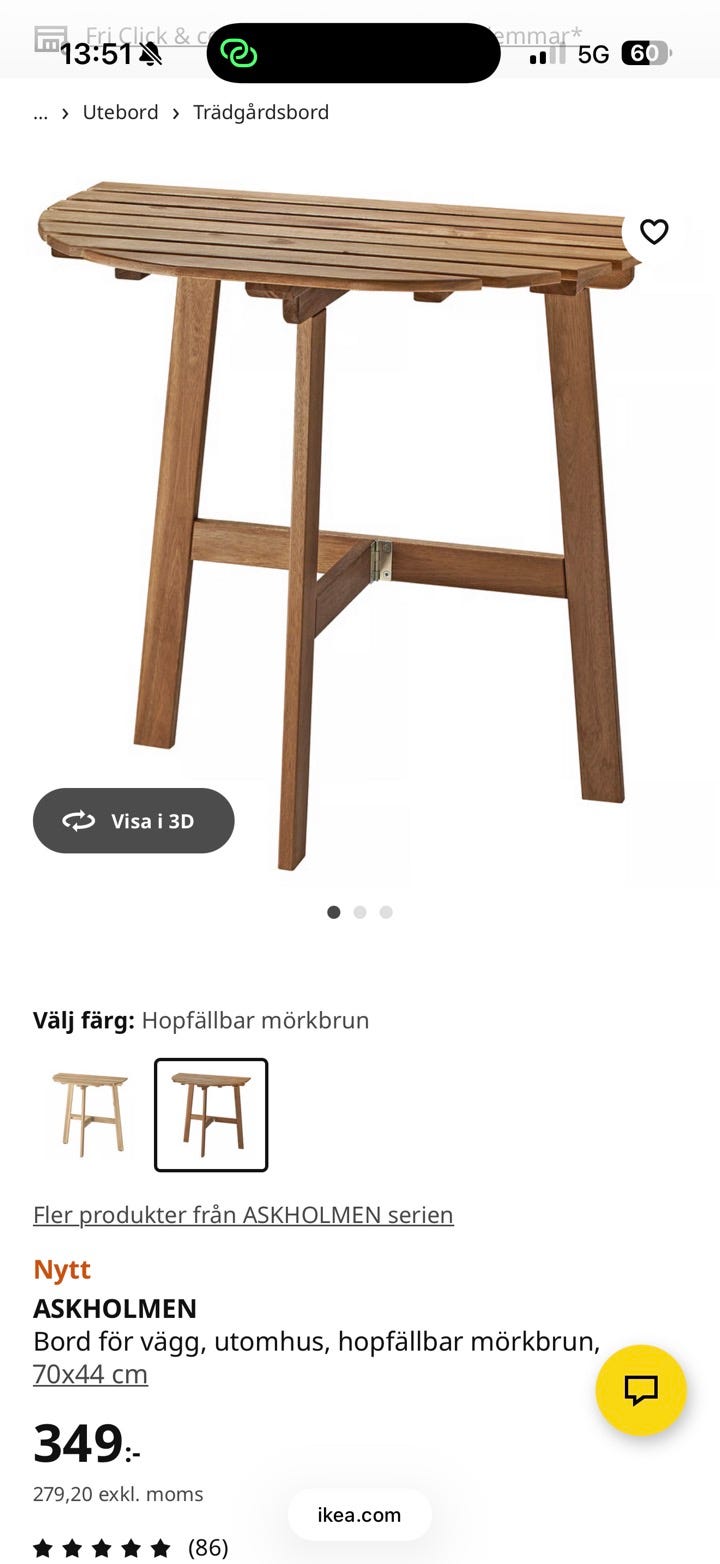Add ASKHOLMEN table to favorites with heart icon
The image size is (720, 1564).
[x=655, y=231]
